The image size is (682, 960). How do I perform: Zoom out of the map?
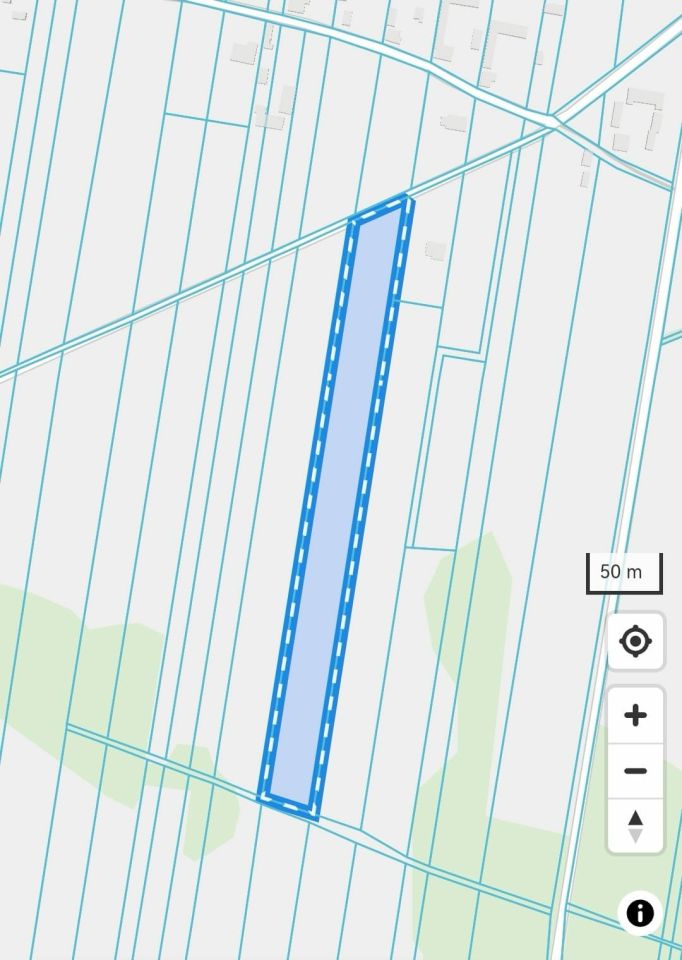coord(635,771)
